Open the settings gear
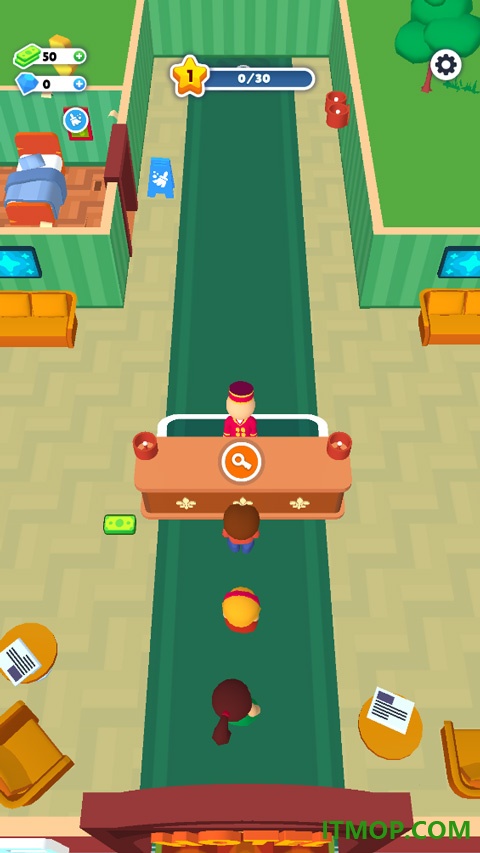Screen dimensions: 480x853 pos(446,65)
